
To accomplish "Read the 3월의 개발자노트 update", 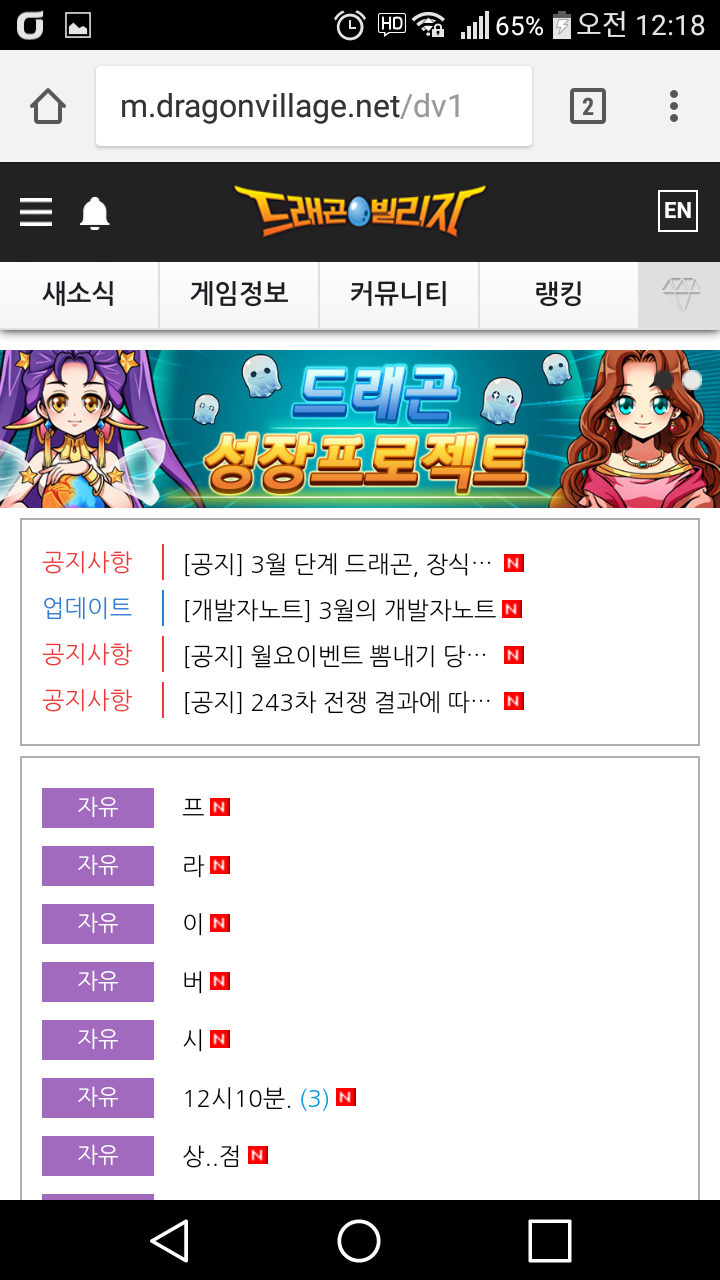I will pyautogui.click(x=340, y=609).
